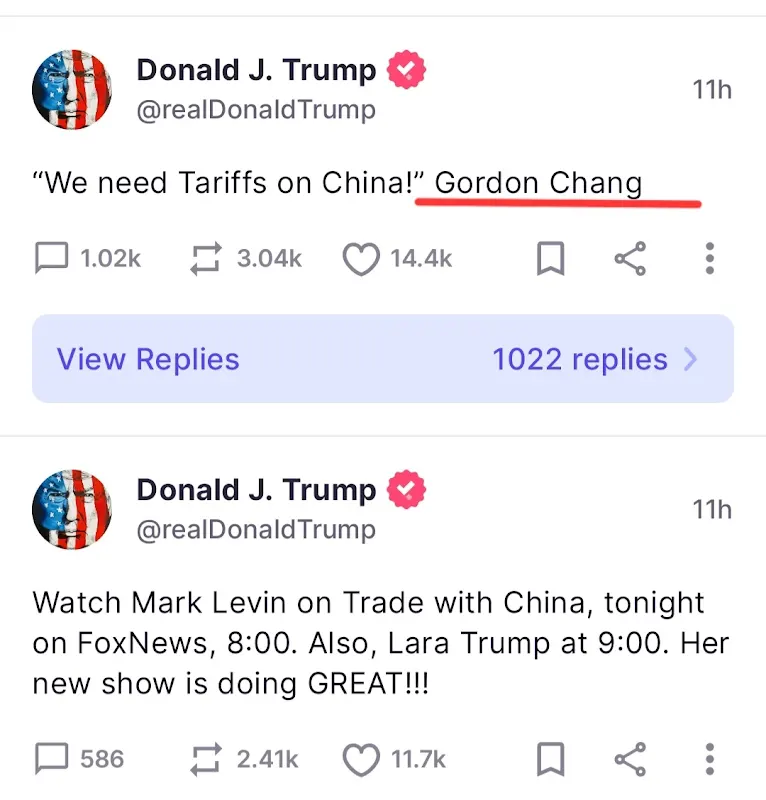Viewport: 766px width, 800px height.
Task: Bookmark the Gordon Chang tariffs post
Action: [x=551, y=259]
